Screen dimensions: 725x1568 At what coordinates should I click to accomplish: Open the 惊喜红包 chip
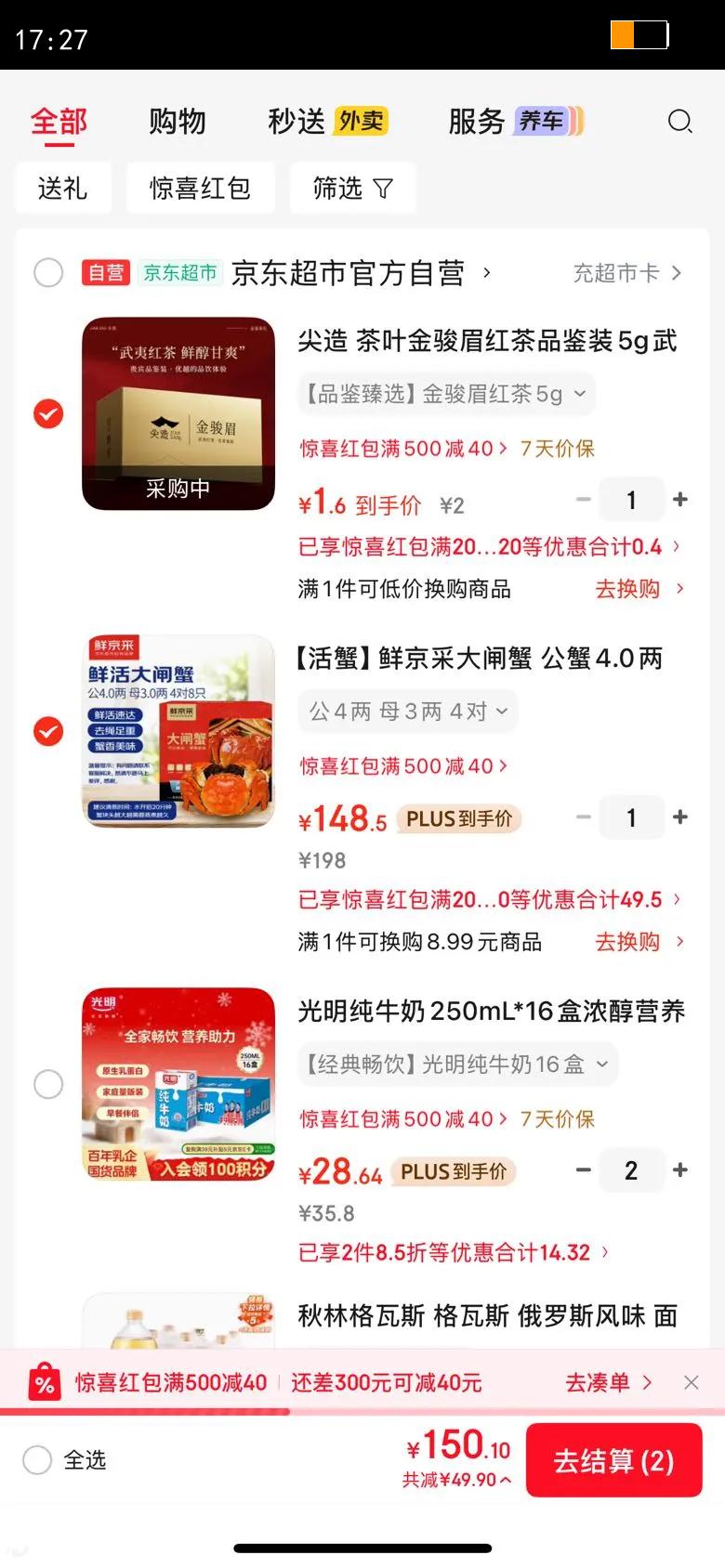pyautogui.click(x=200, y=189)
